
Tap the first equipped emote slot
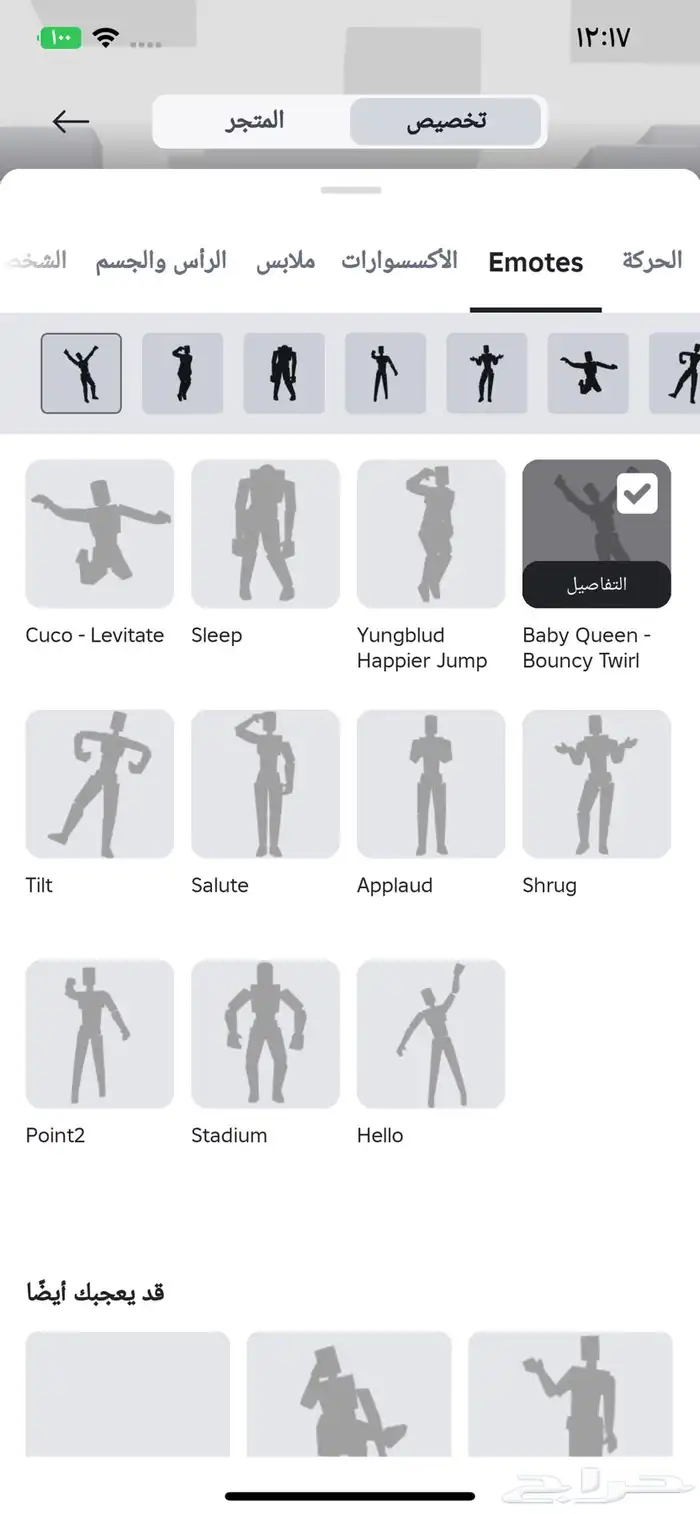(x=81, y=373)
